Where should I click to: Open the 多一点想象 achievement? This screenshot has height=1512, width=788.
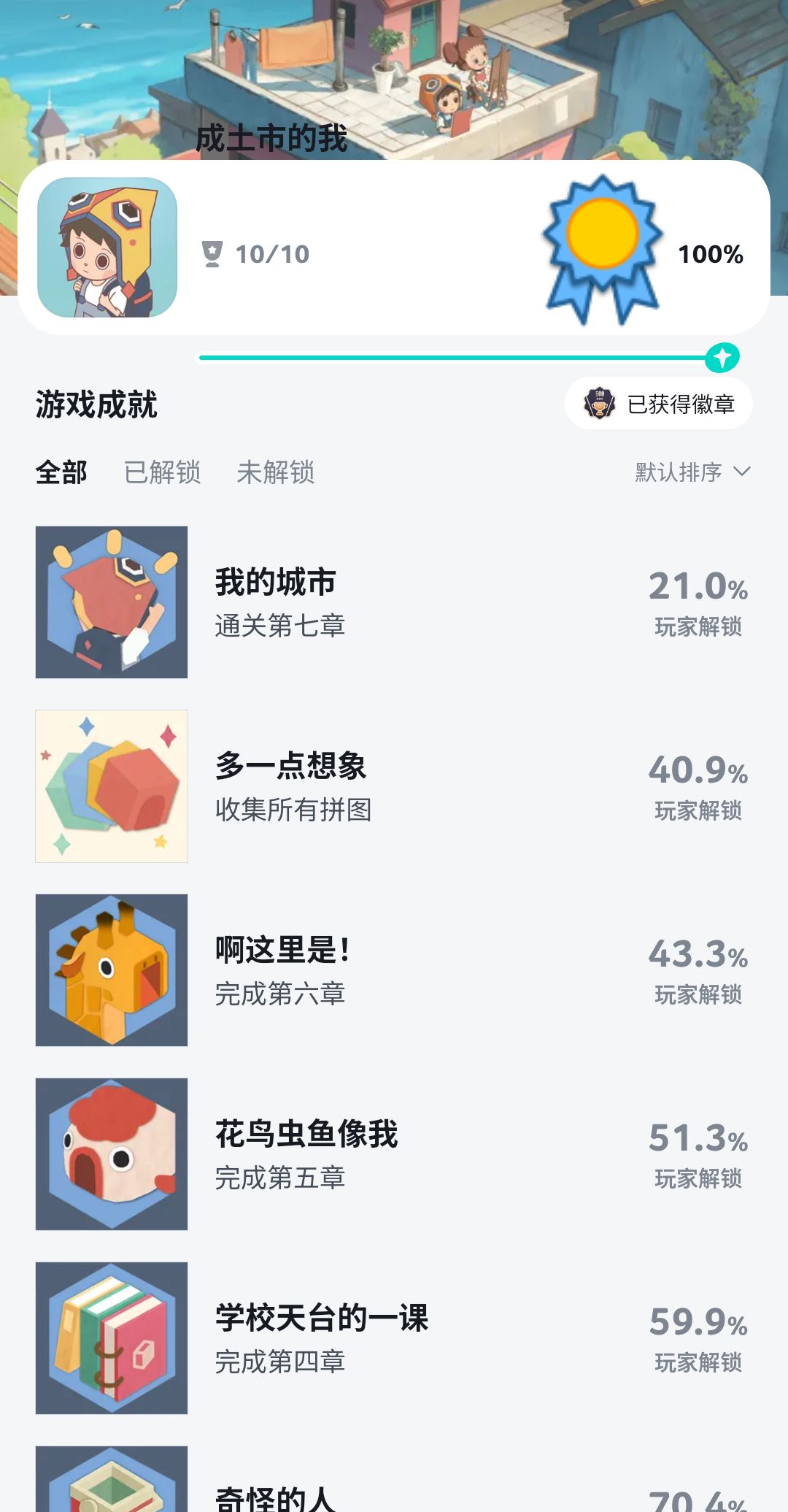pyautogui.click(x=394, y=786)
